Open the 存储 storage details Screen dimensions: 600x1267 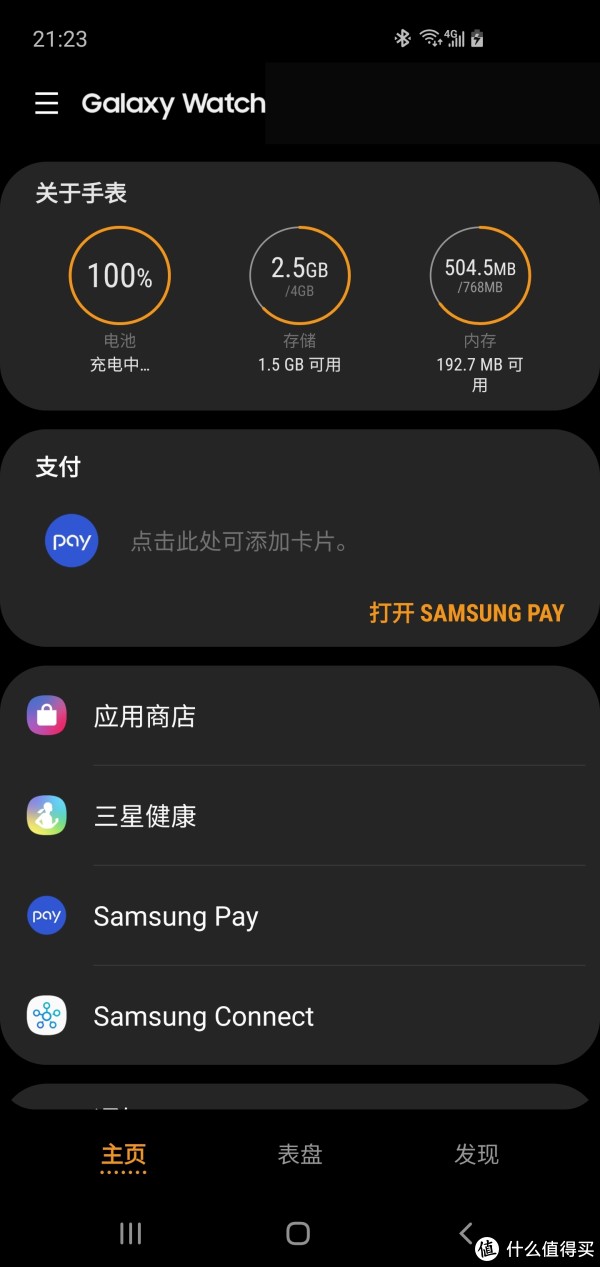299,276
